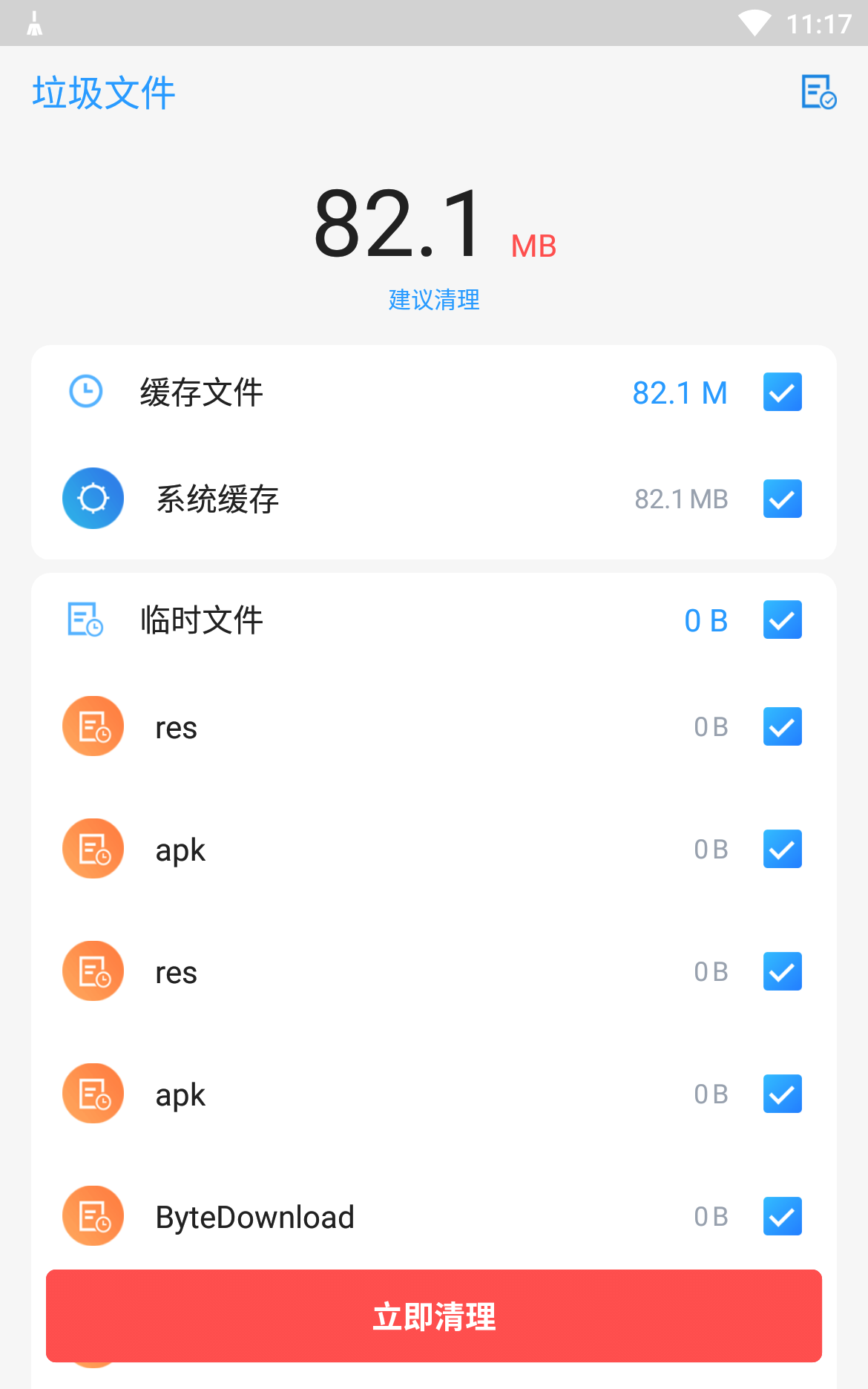868x1389 pixels.
Task: Click the antenna icon at top left of status bar
Action: click(35, 23)
